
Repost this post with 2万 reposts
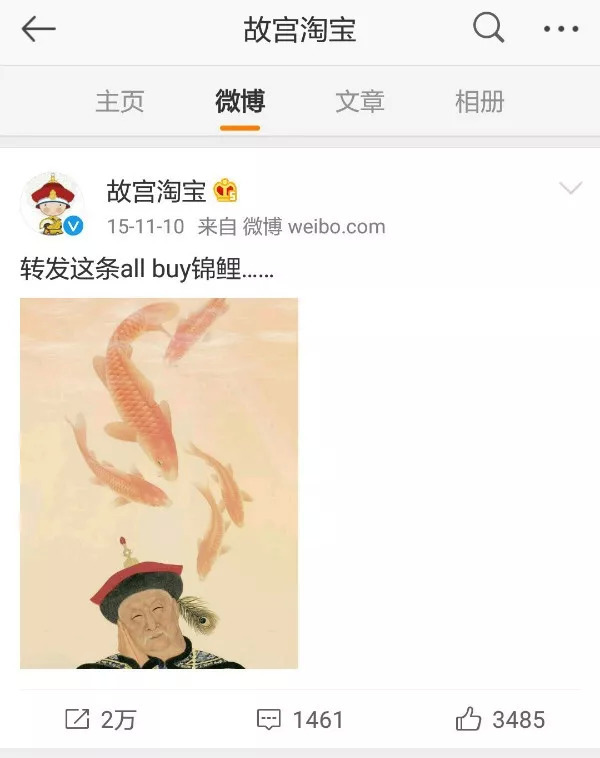coord(100,719)
